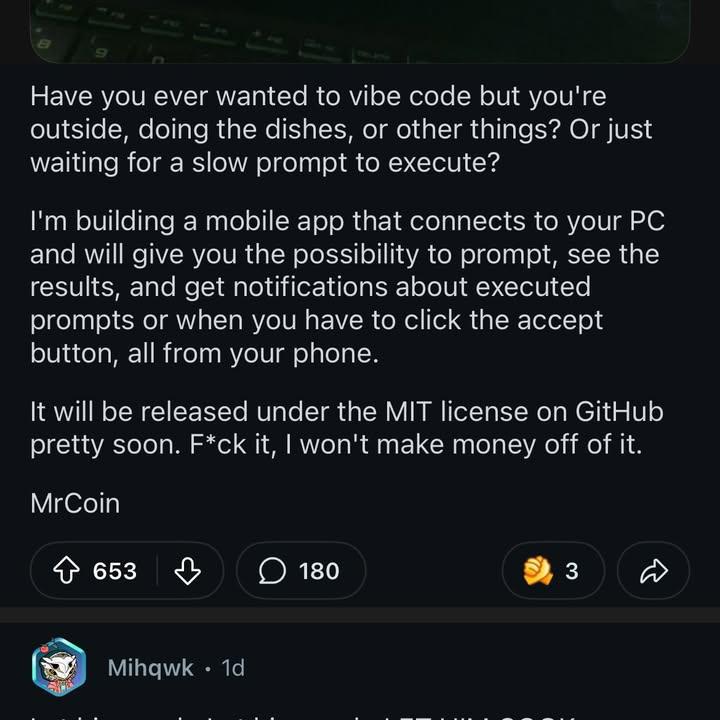Open the 180 comments
The image size is (720, 720).
point(300,571)
